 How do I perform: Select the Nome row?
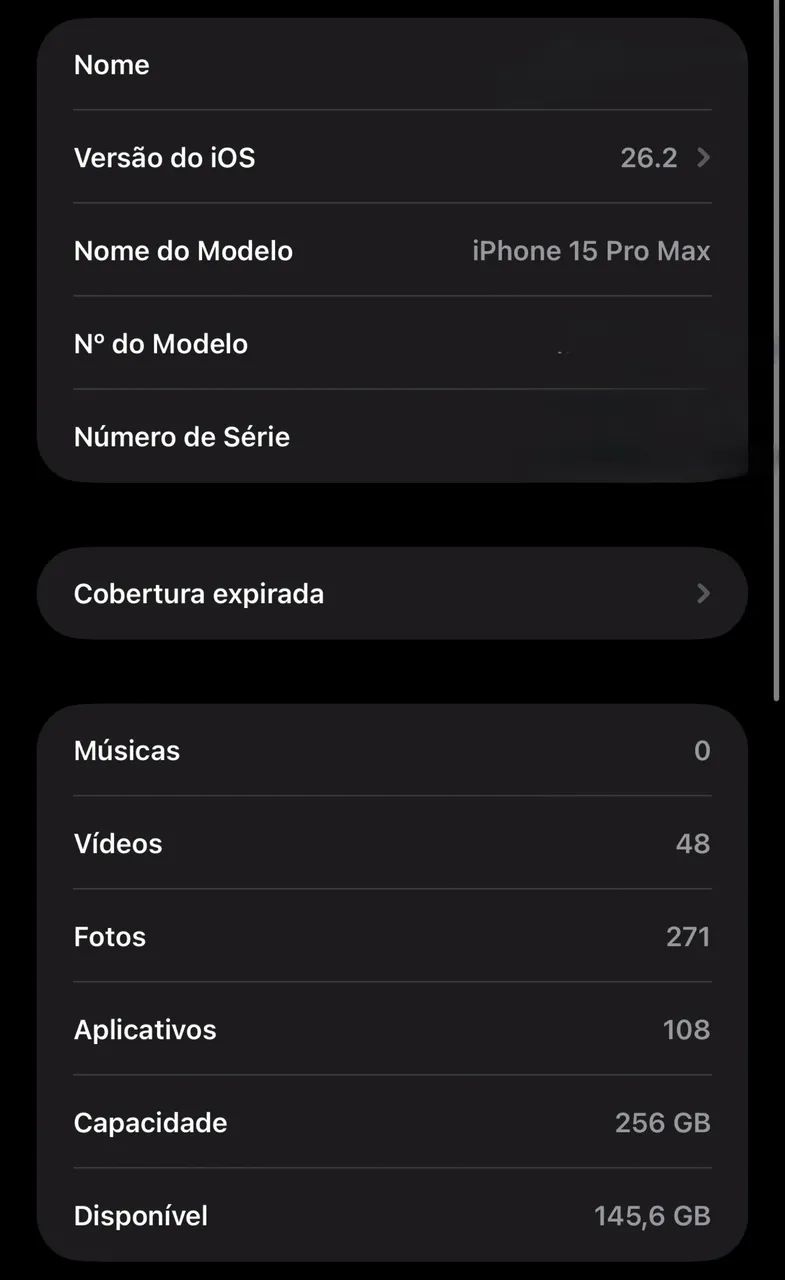click(392, 64)
